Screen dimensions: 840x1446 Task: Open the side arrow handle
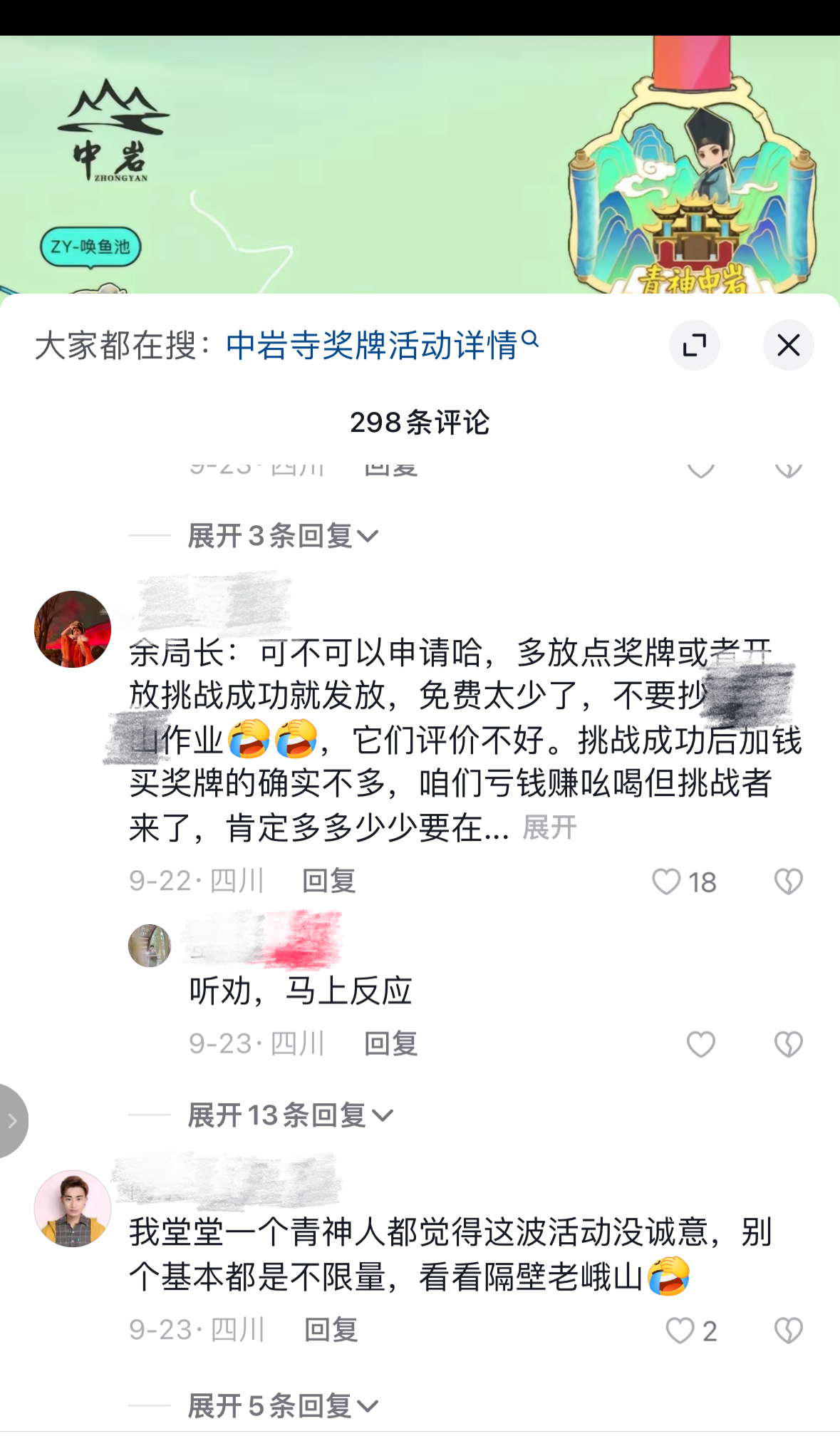point(12,1121)
